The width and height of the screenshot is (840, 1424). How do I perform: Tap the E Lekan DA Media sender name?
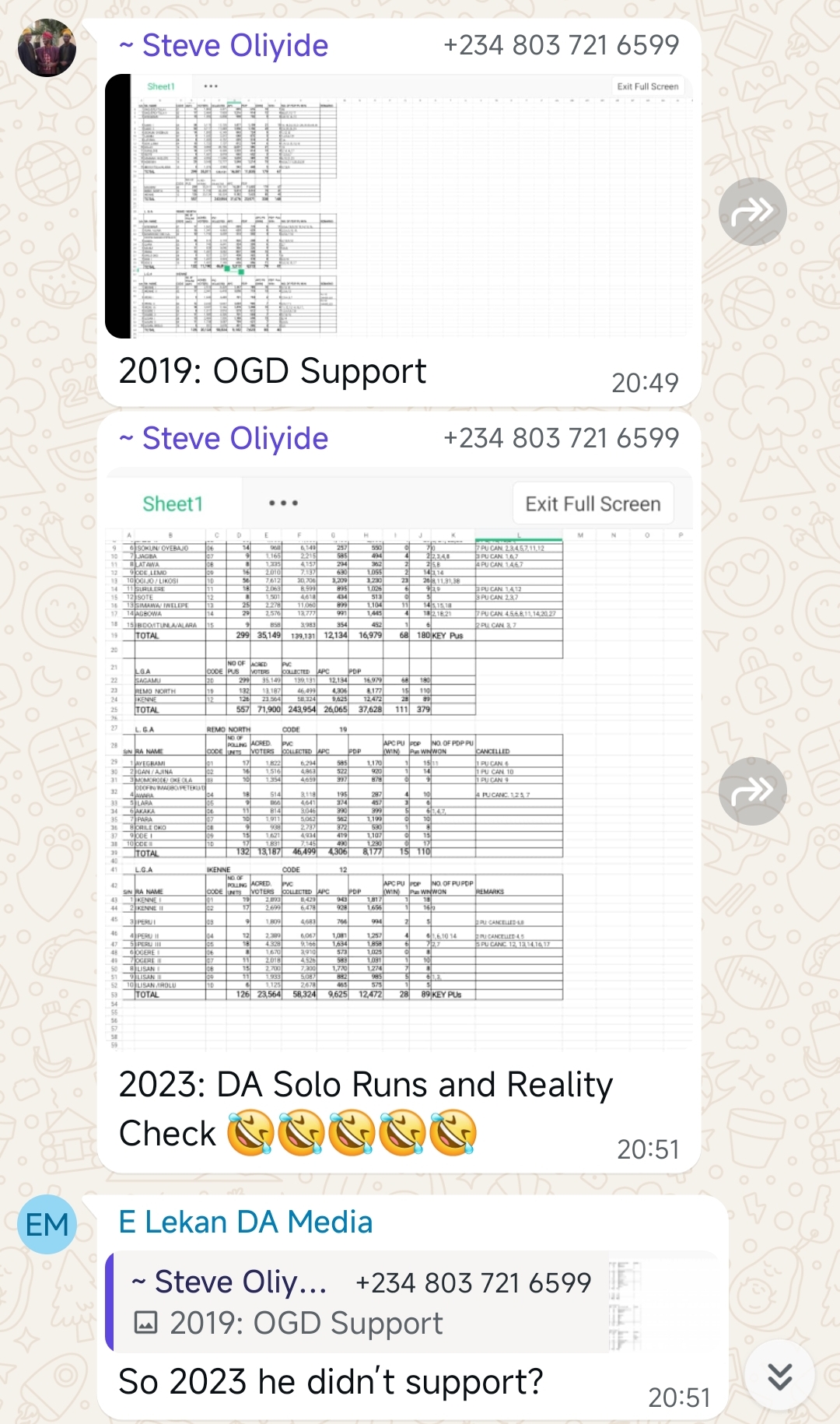246,1222
